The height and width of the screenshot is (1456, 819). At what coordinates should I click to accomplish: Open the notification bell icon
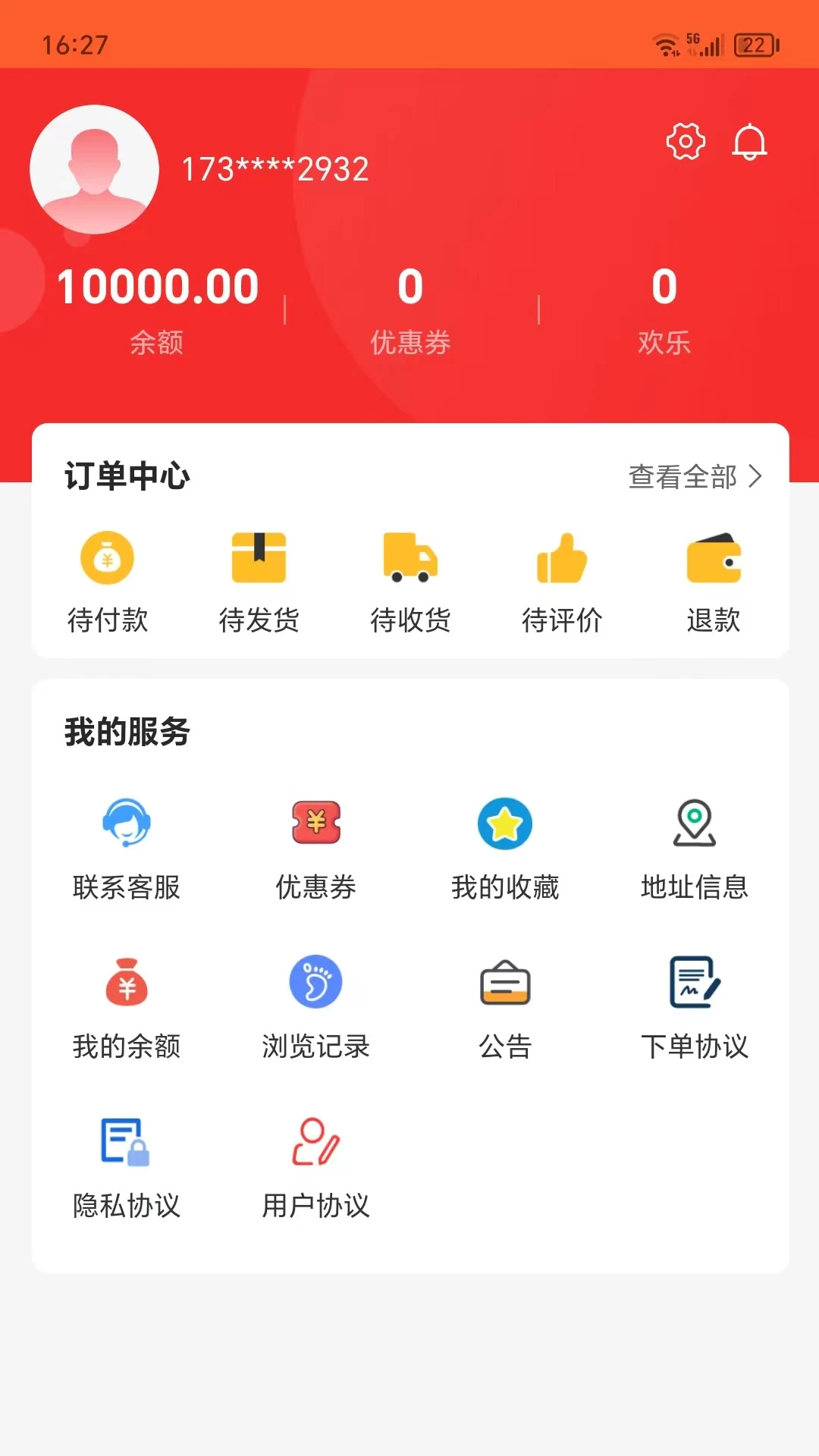tap(751, 143)
